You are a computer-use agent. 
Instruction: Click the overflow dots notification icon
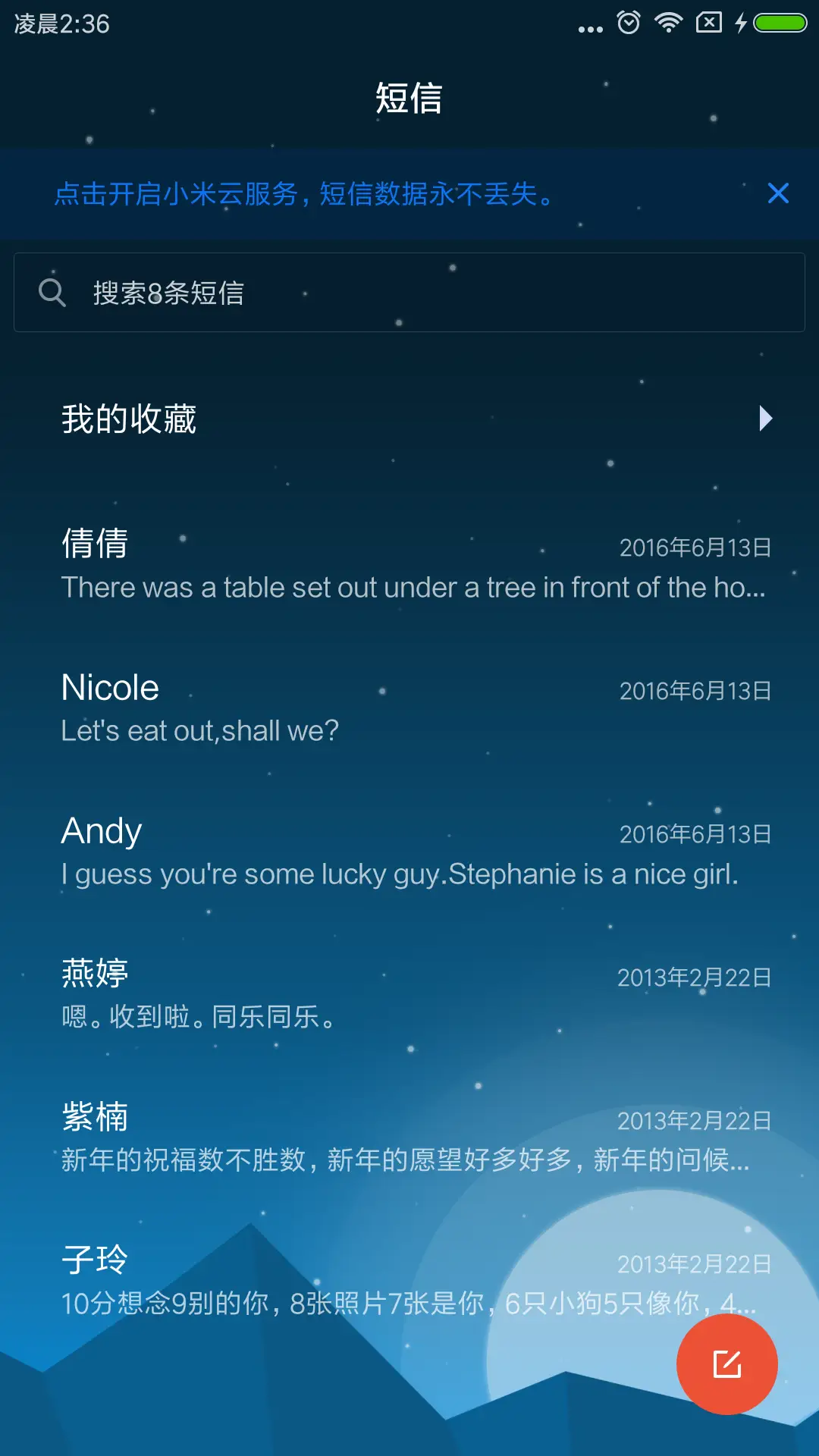590,27
